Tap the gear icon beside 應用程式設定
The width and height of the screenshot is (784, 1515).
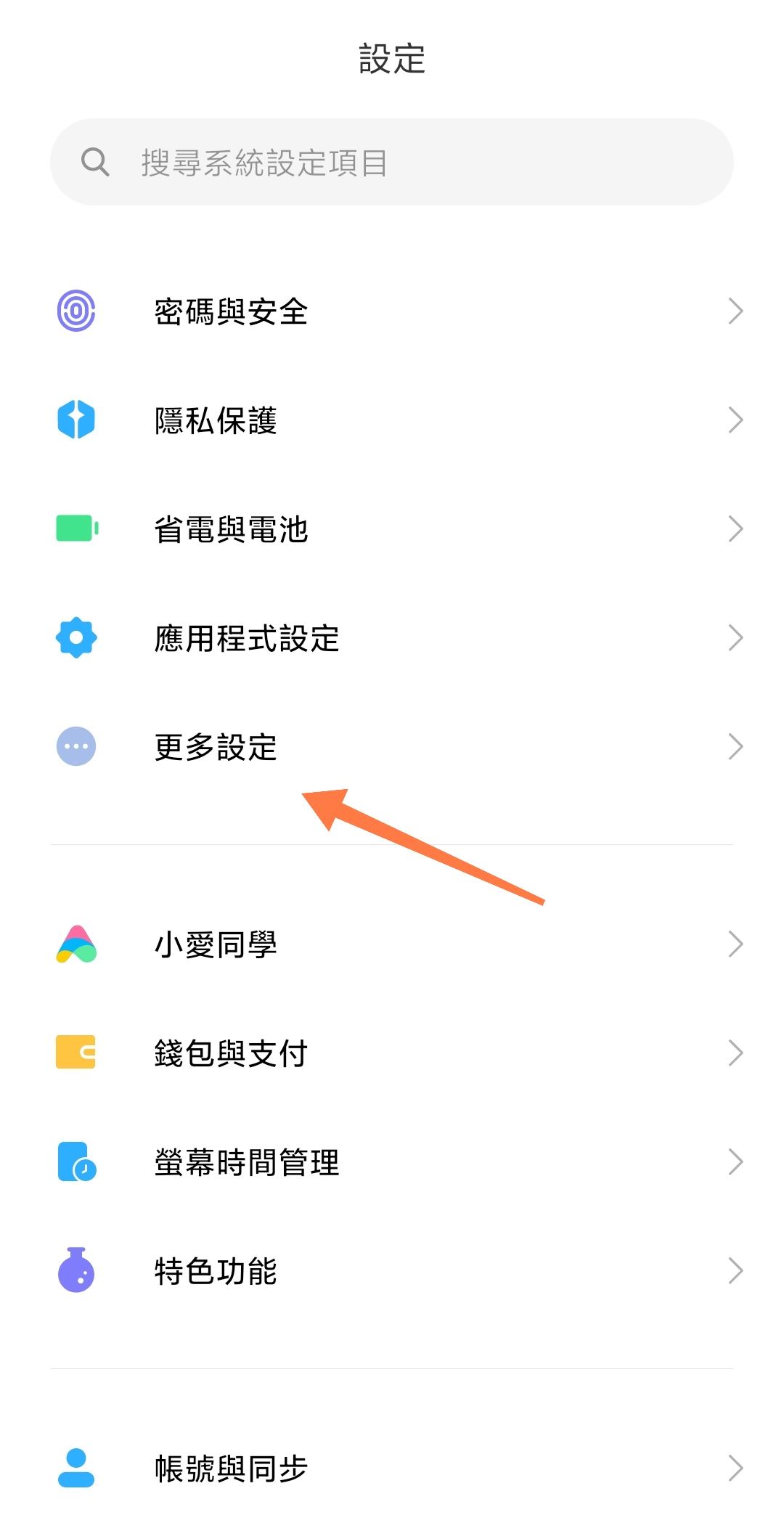[x=76, y=637]
